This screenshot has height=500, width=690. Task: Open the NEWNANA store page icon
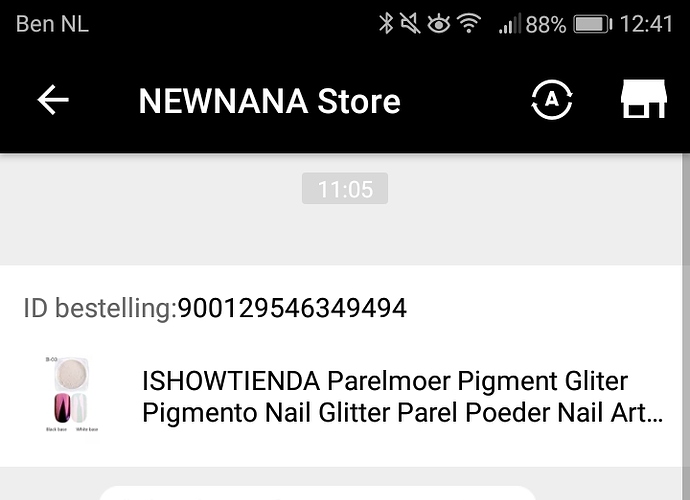[643, 100]
